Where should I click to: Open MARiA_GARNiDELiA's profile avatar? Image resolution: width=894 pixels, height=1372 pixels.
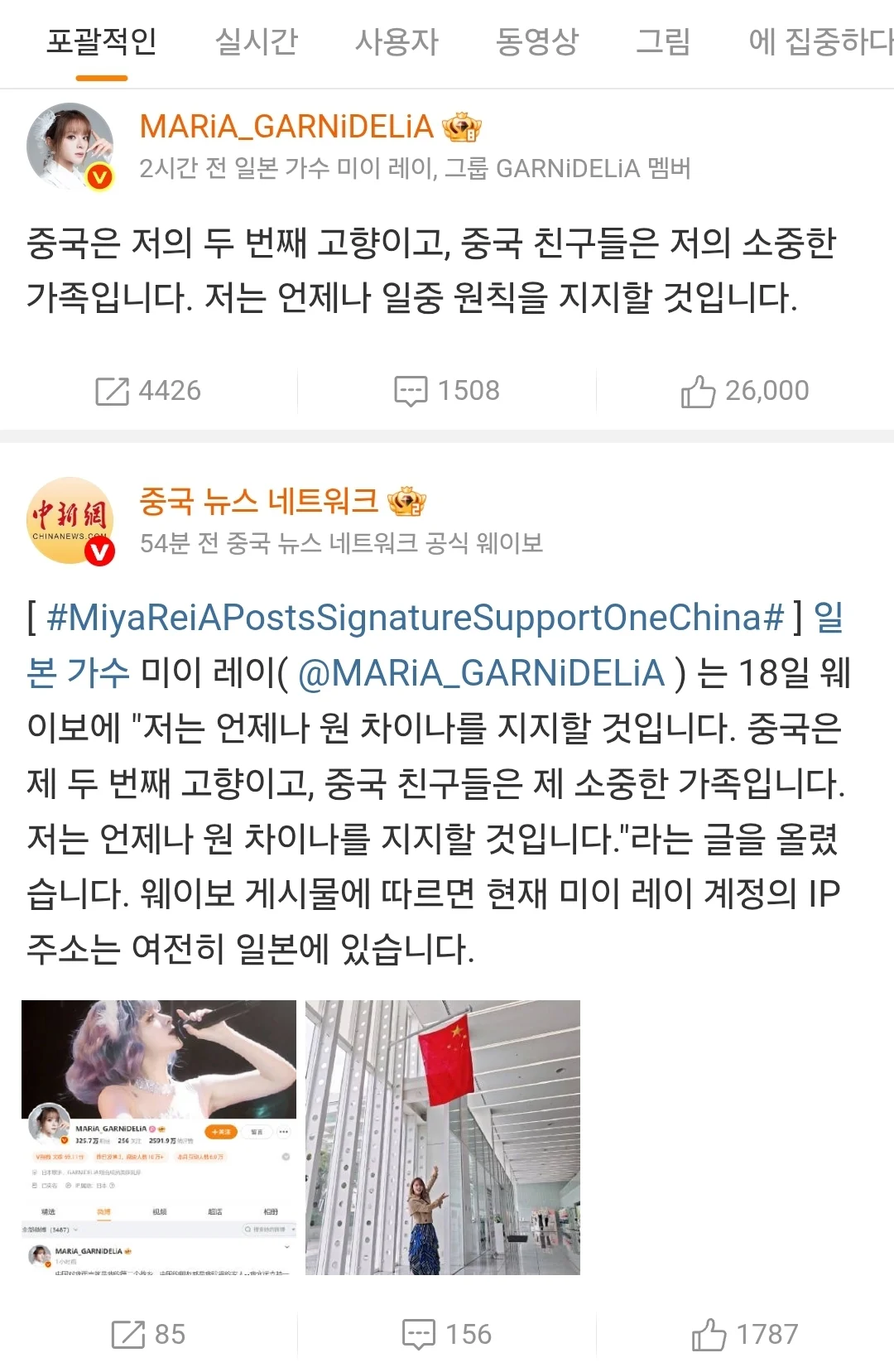[70, 147]
